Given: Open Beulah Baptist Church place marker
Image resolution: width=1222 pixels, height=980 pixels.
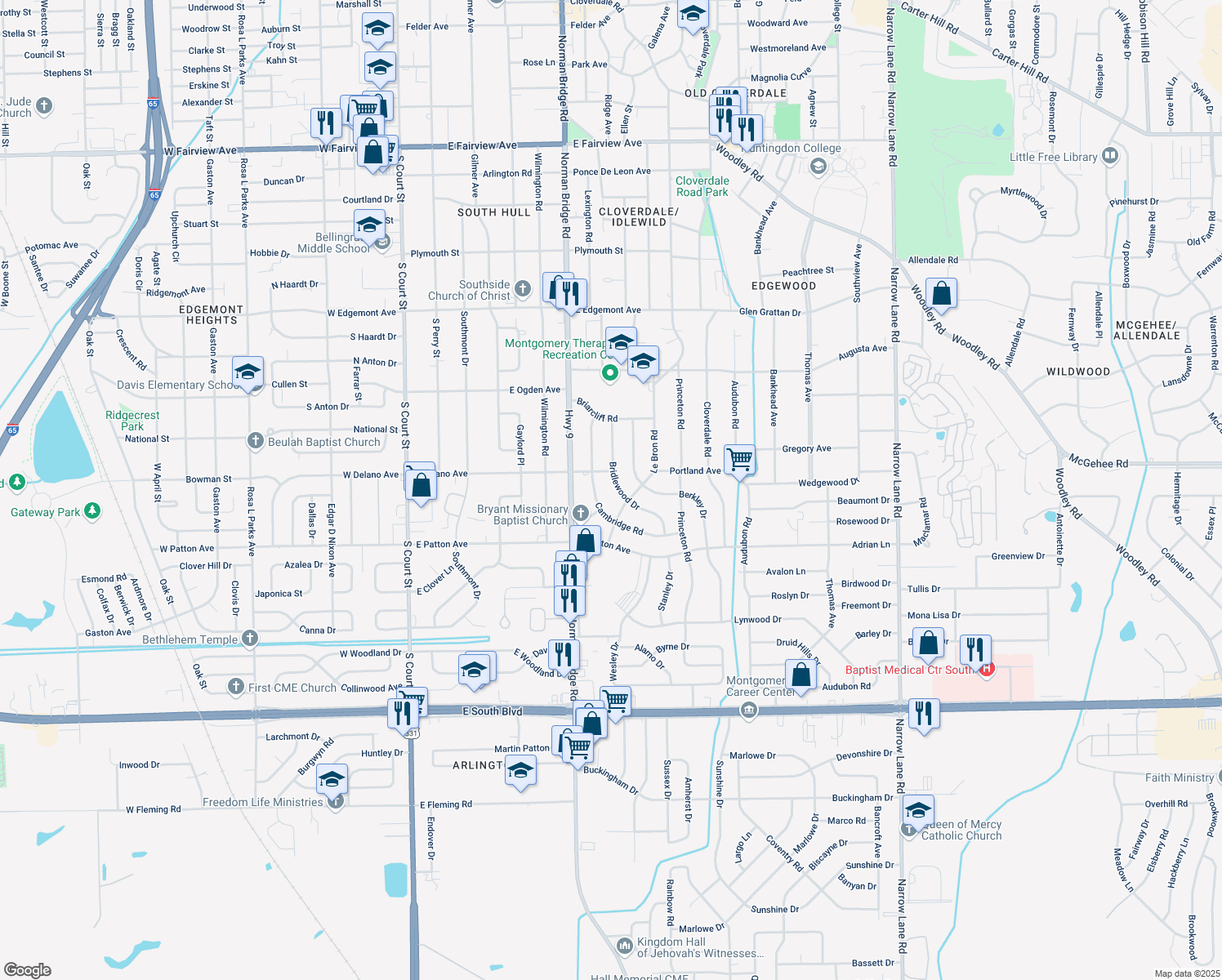Looking at the screenshot, I should (255, 441).
